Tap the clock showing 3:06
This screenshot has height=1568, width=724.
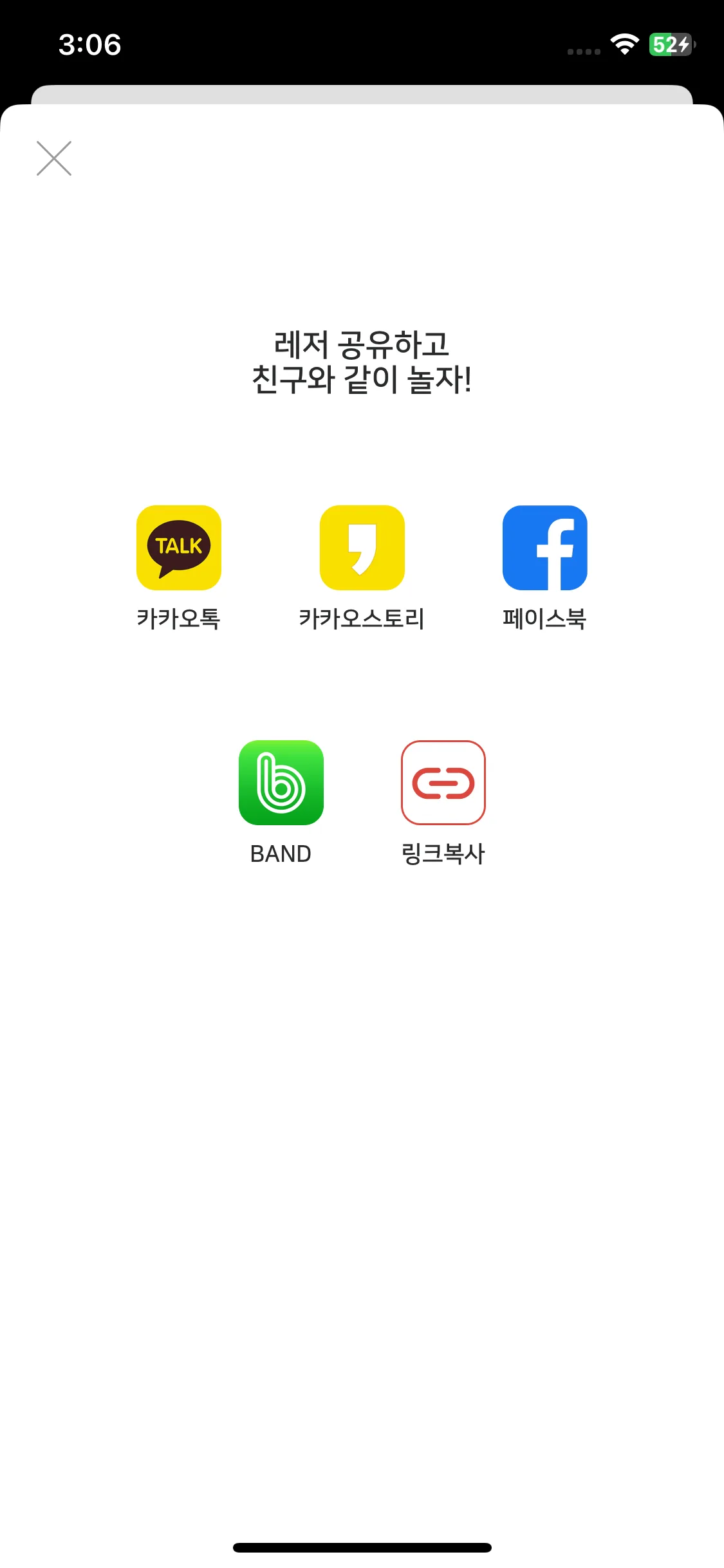coord(90,45)
